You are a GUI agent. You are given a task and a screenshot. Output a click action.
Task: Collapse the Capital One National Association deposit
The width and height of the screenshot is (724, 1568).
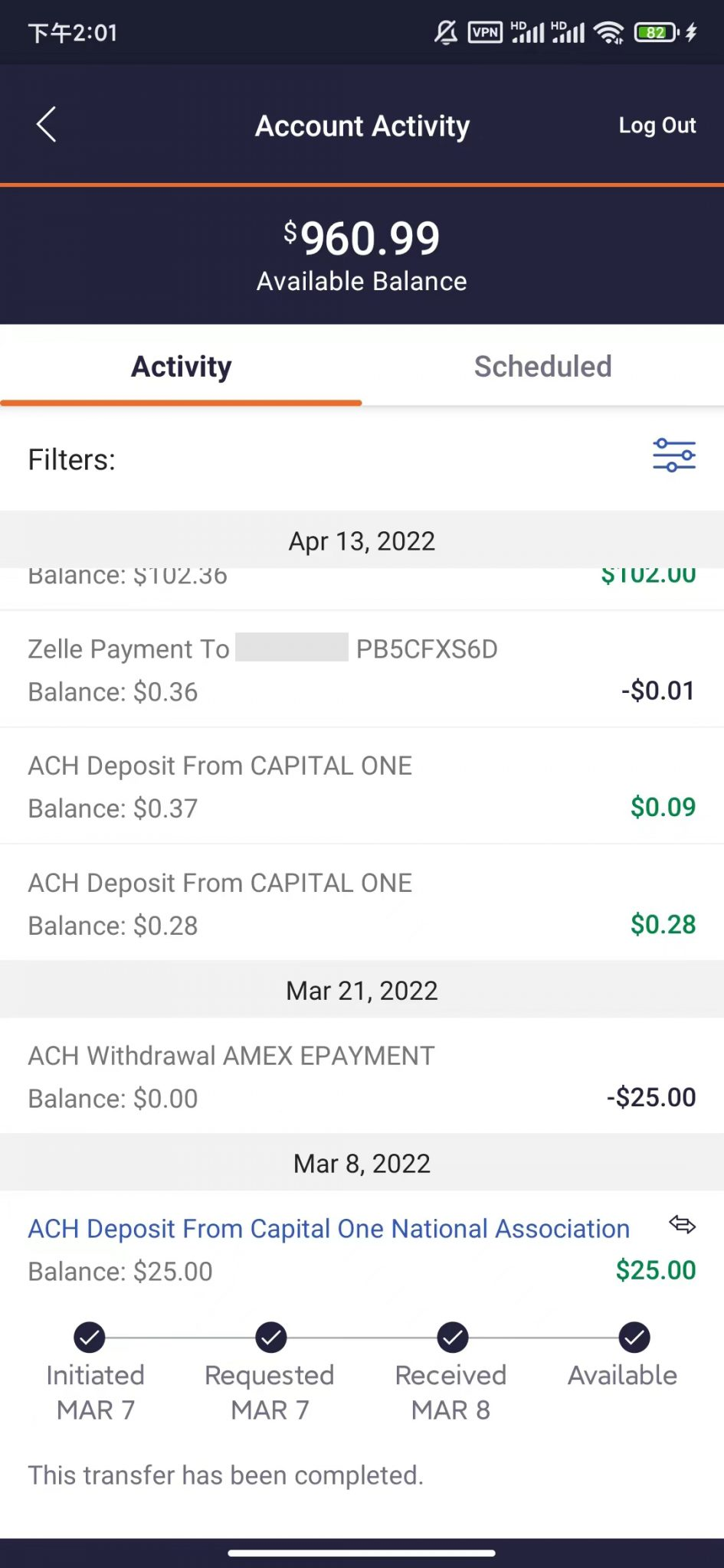click(x=329, y=1228)
